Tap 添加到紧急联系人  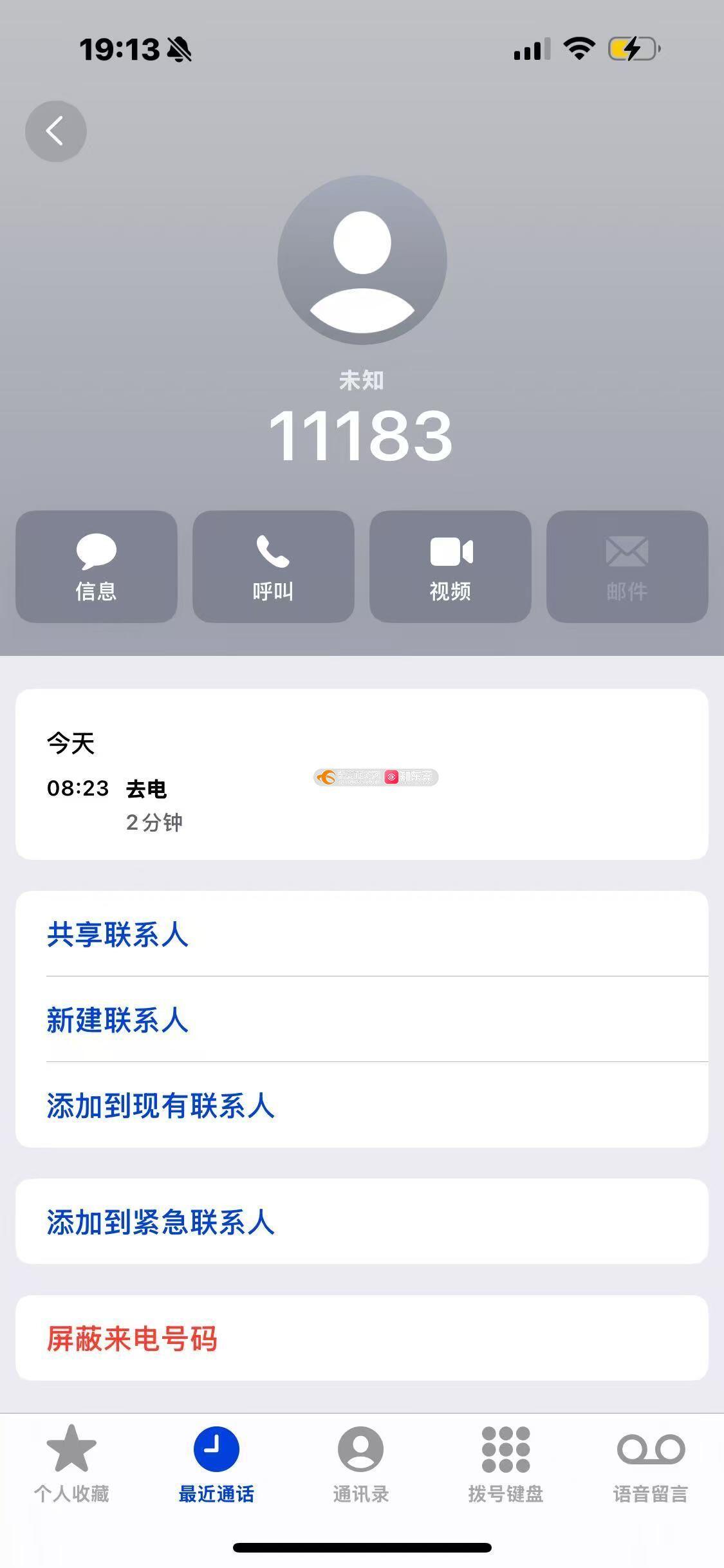[362, 1222]
